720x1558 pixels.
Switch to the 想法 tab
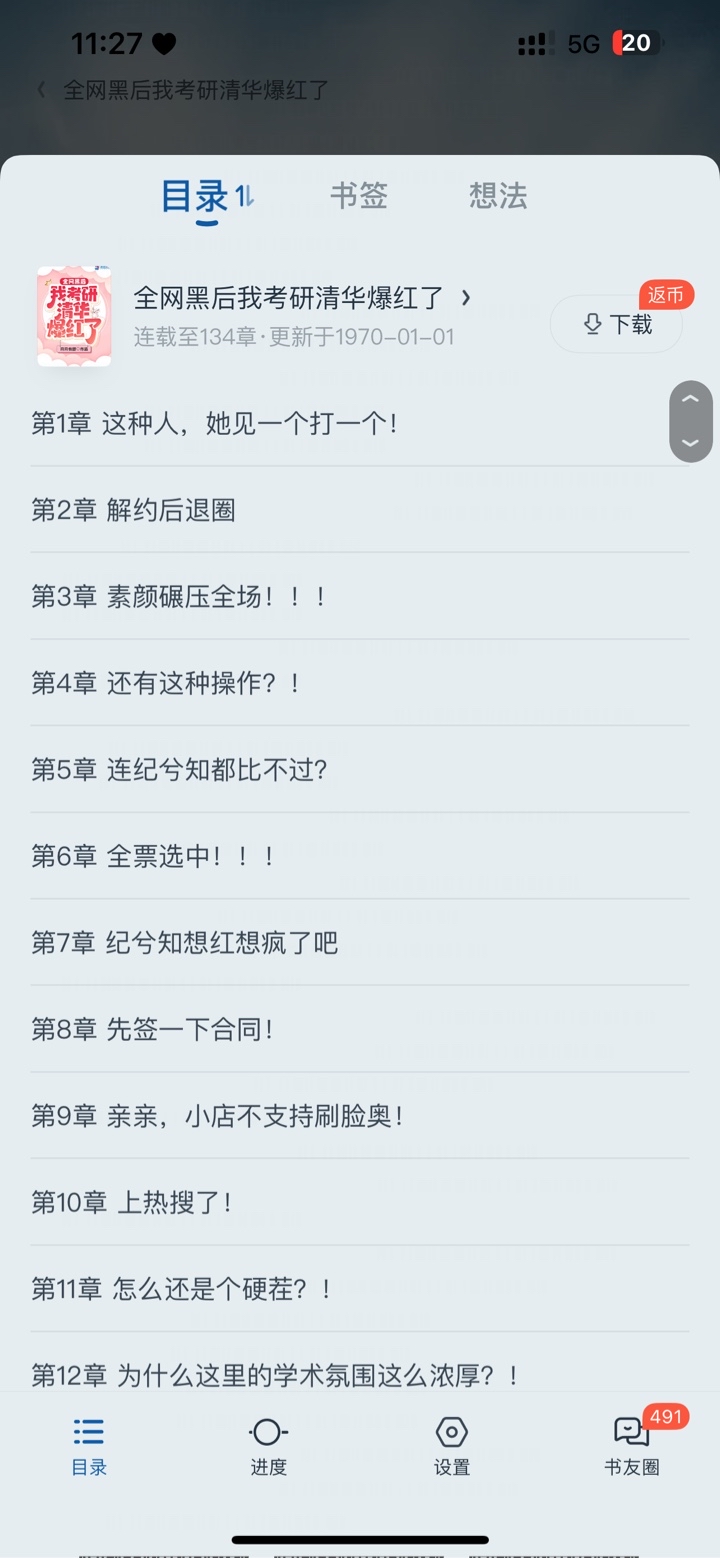point(498,196)
